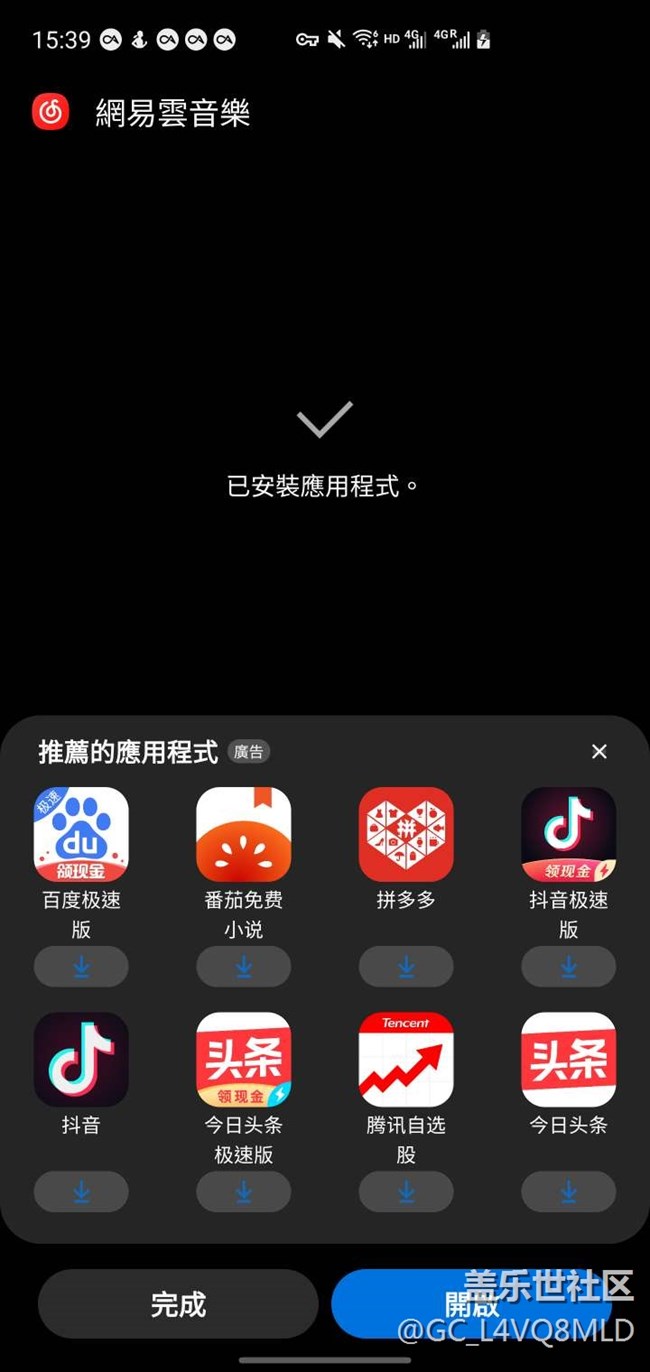Download 今日头条

coord(568,1192)
